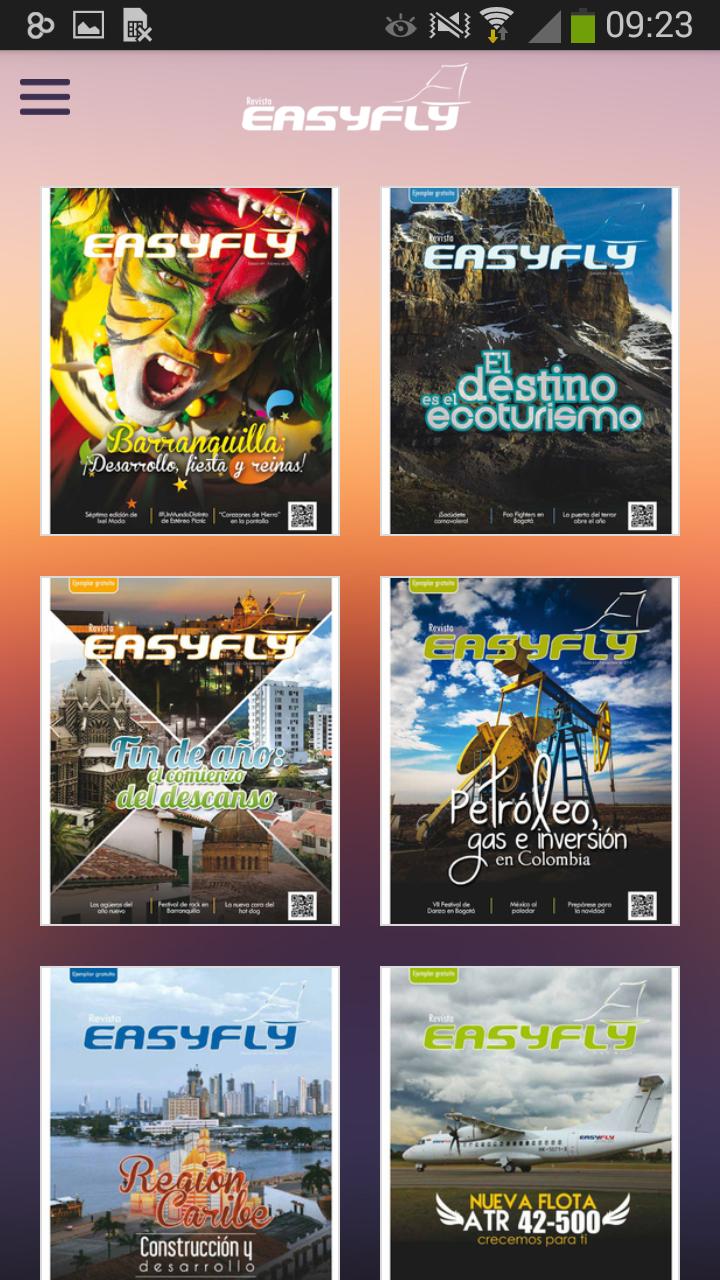Open the ecoturismo magazine issue

(530, 361)
